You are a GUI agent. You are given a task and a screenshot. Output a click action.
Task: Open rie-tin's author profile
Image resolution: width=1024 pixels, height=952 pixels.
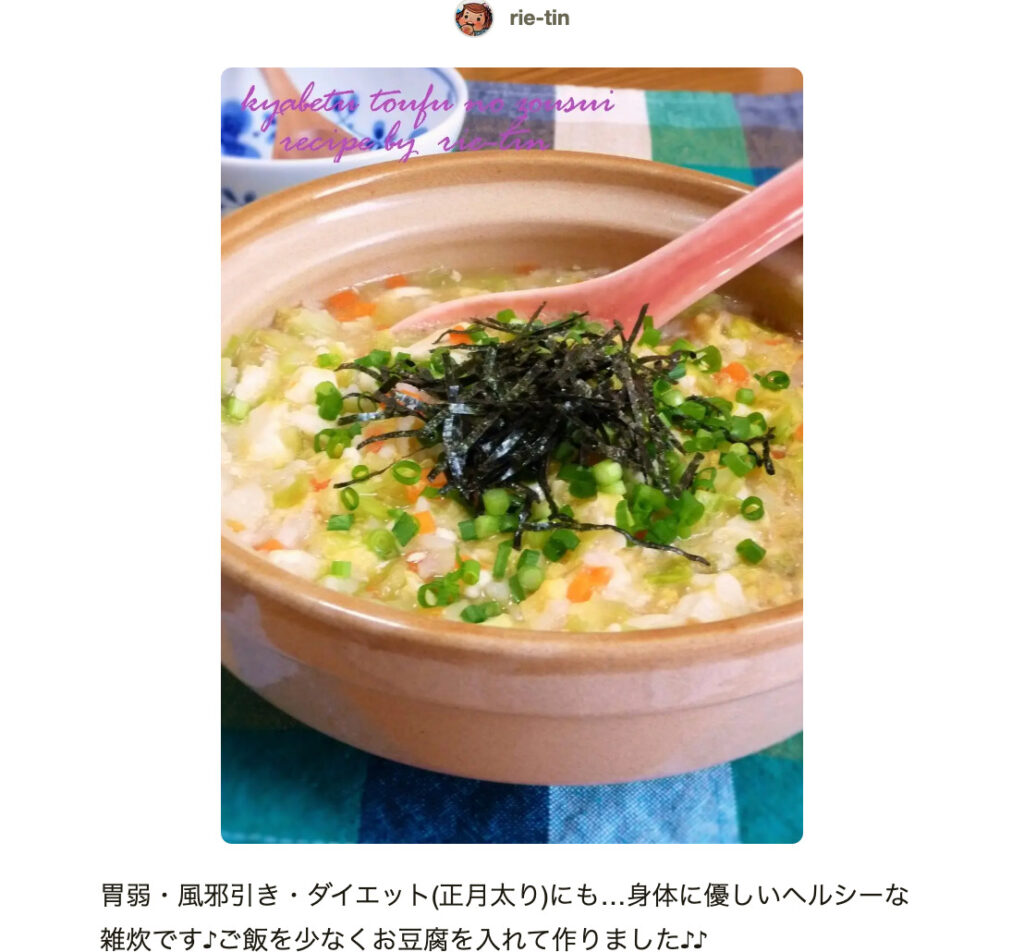538,18
